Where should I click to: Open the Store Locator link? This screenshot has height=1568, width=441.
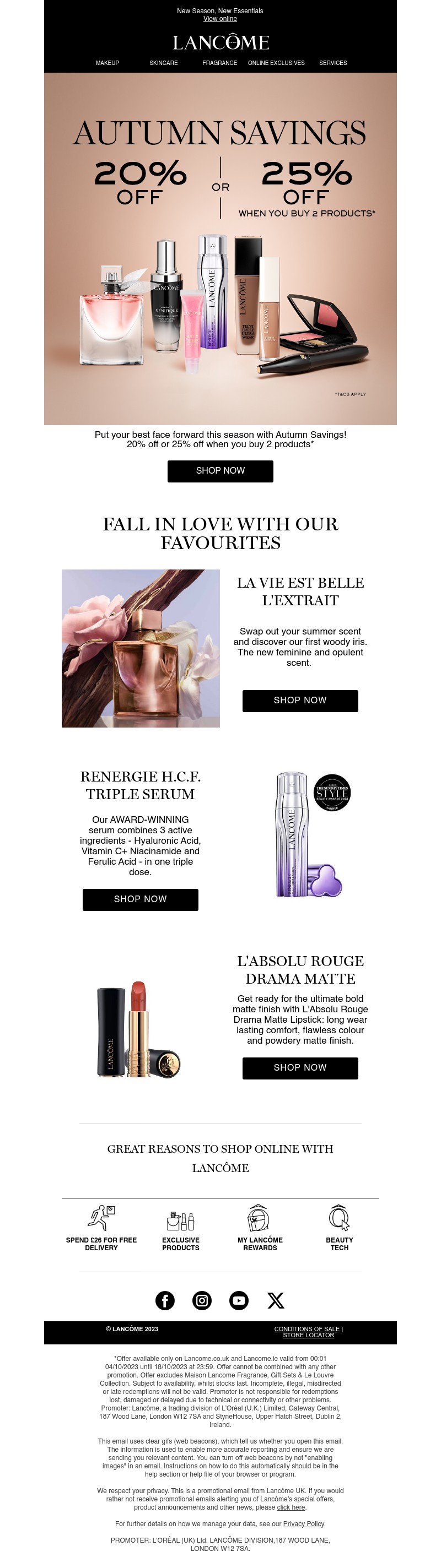[x=308, y=1336]
